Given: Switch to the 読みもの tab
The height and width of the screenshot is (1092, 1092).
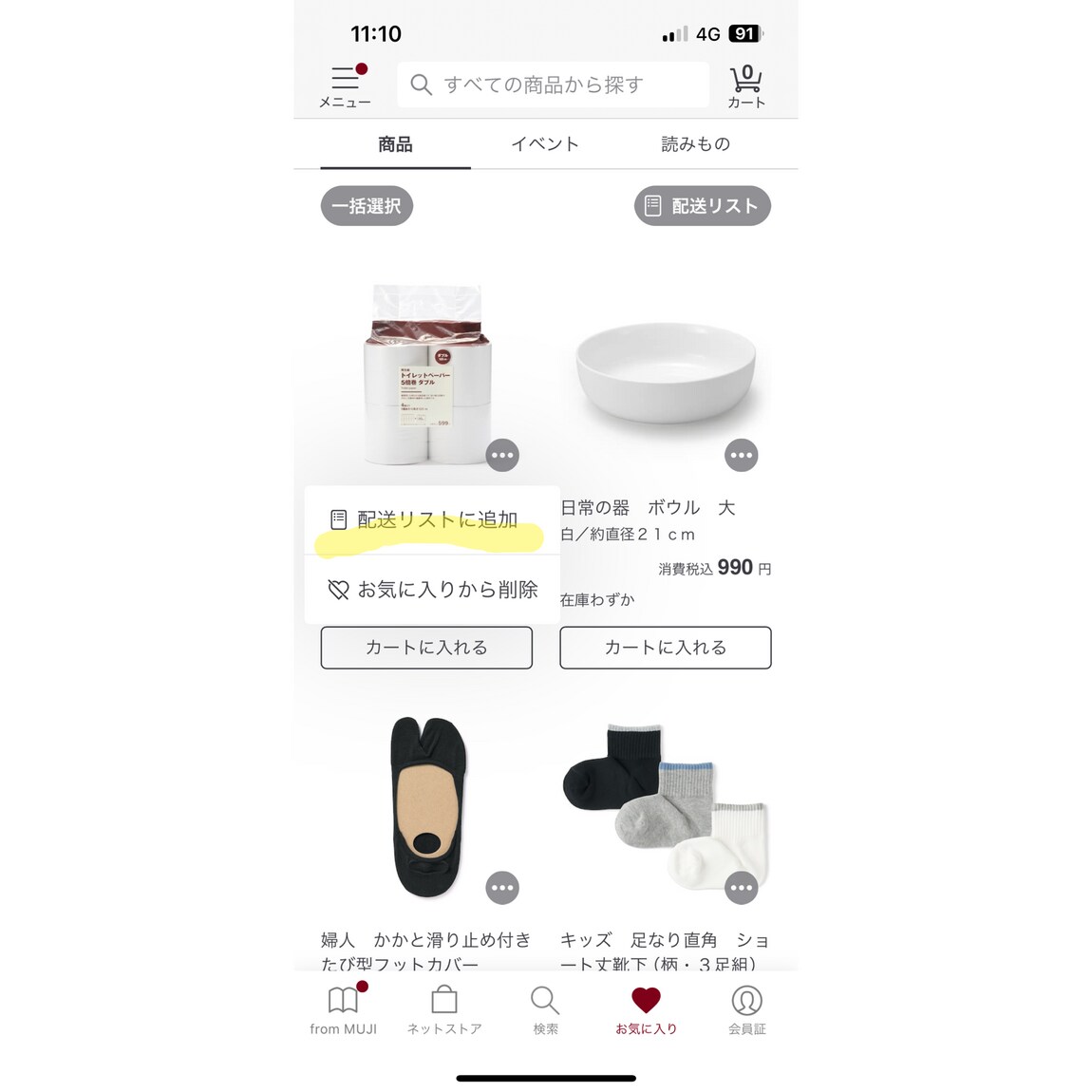Looking at the screenshot, I should click(x=695, y=144).
